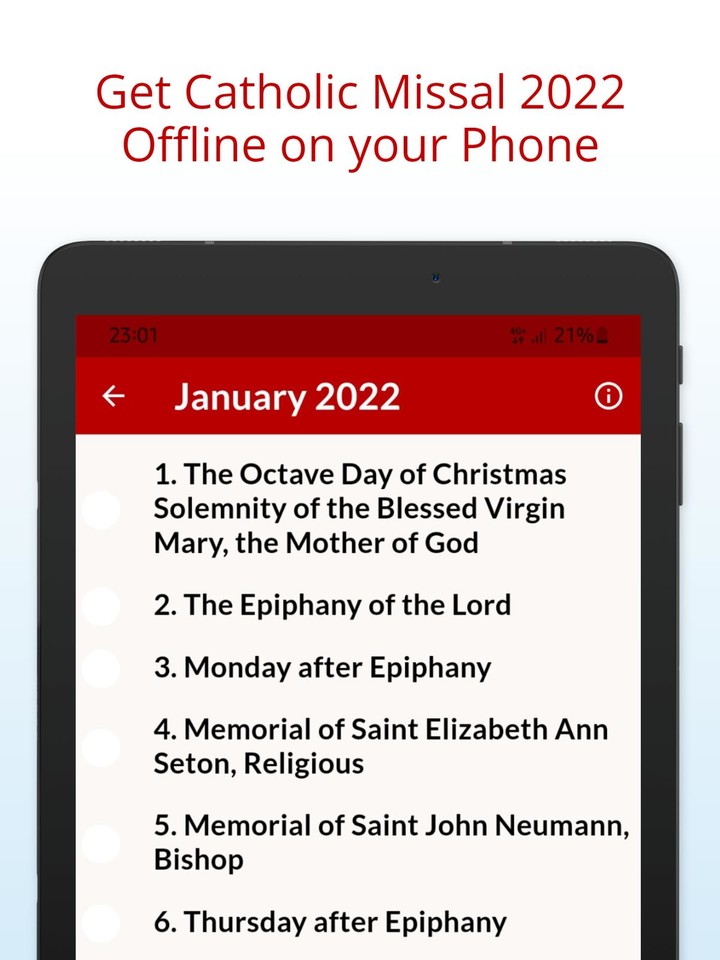Image resolution: width=720 pixels, height=960 pixels.
Task: Mark the circle beside The Epiphany of the Lord
Action: tap(101, 605)
